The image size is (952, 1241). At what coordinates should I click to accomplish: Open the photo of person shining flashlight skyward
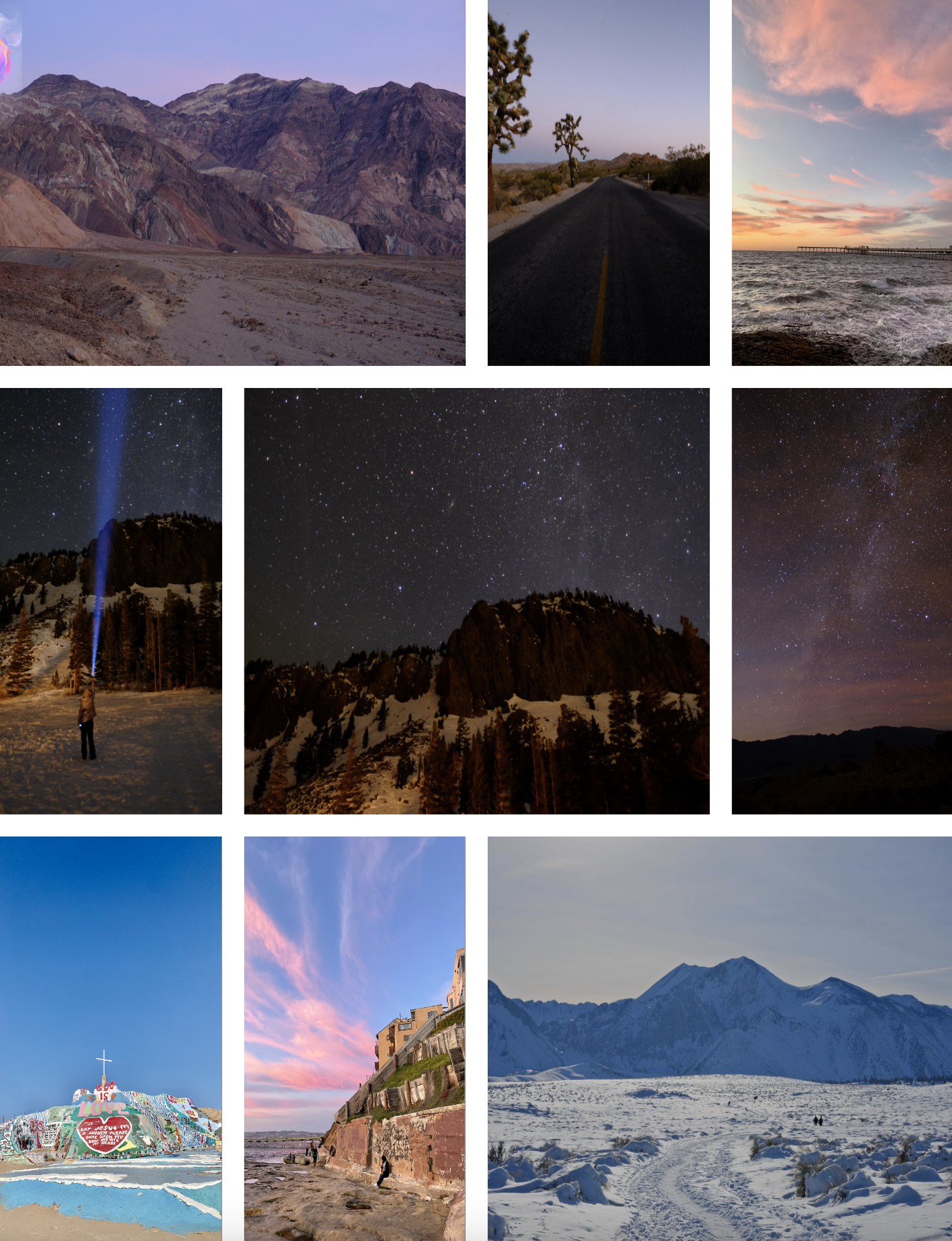111,601
